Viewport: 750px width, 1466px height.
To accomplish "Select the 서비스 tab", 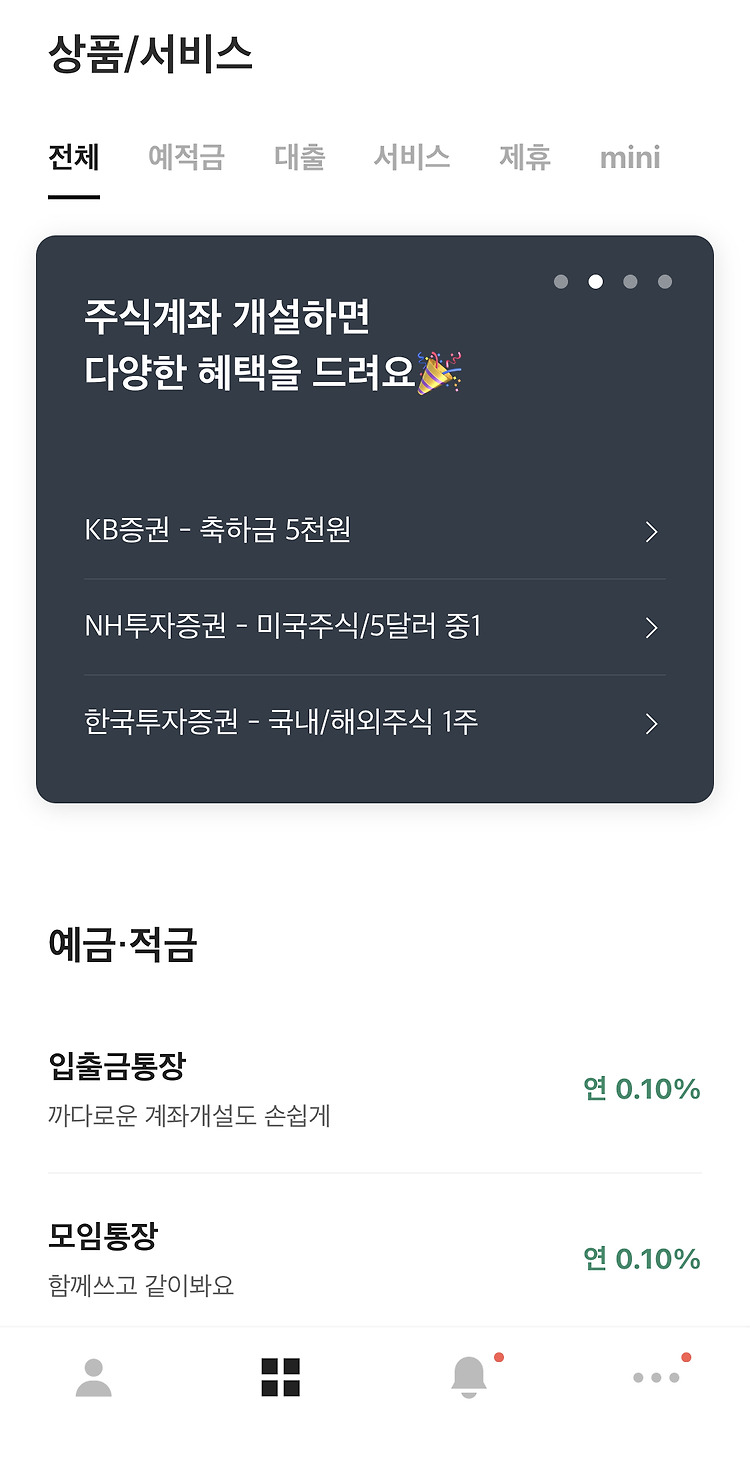I will coord(412,158).
